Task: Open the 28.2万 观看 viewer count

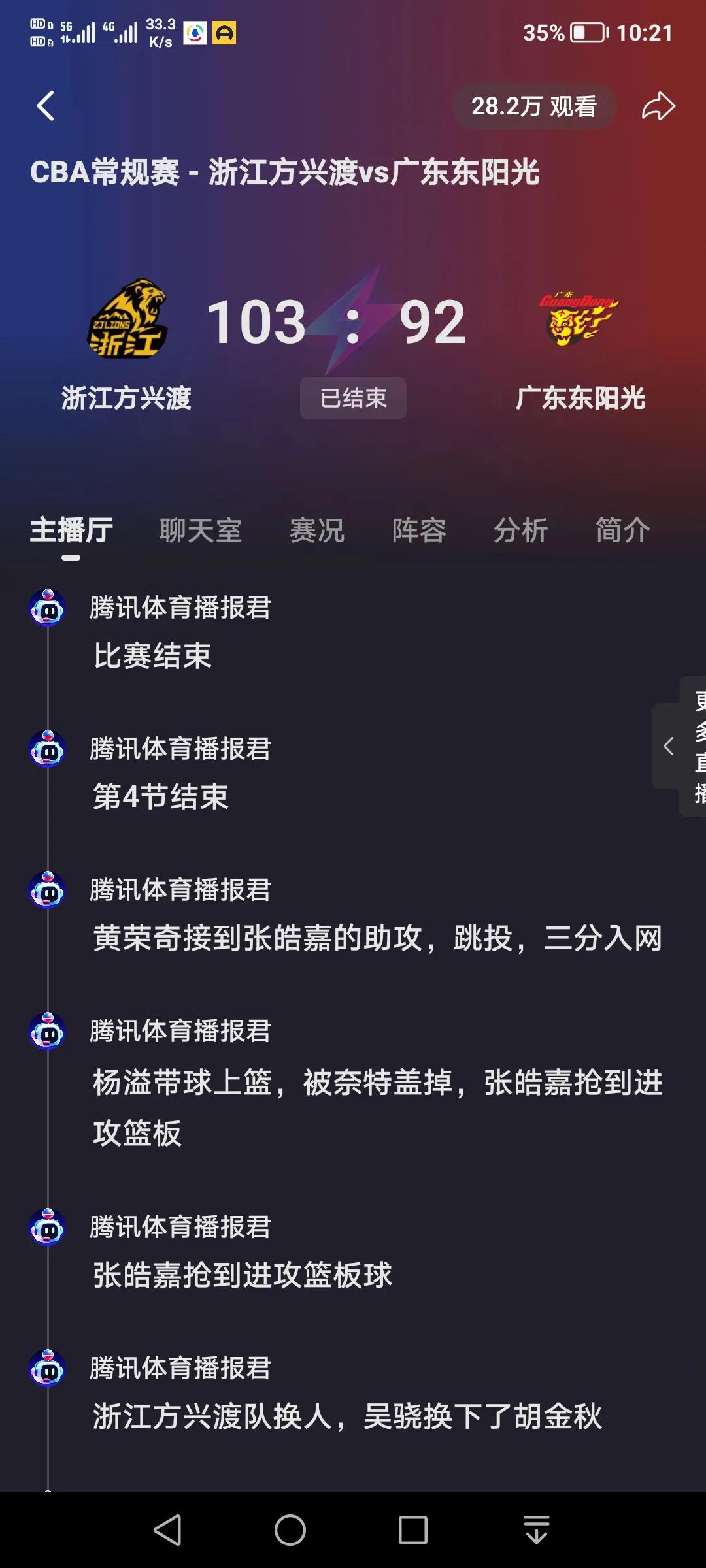Action: tap(534, 106)
